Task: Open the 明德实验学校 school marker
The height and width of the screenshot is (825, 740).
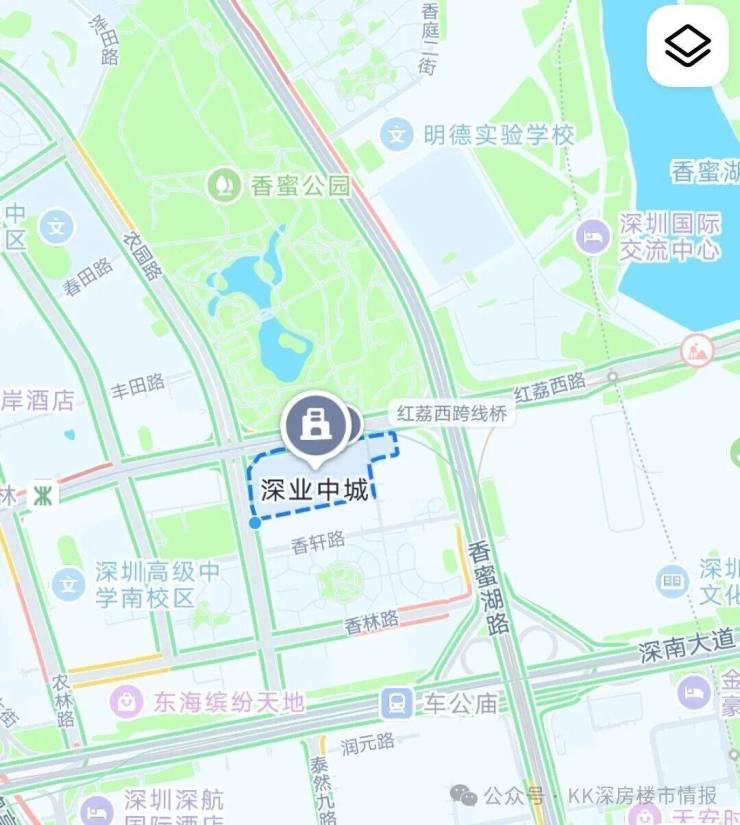Action: 398,134
